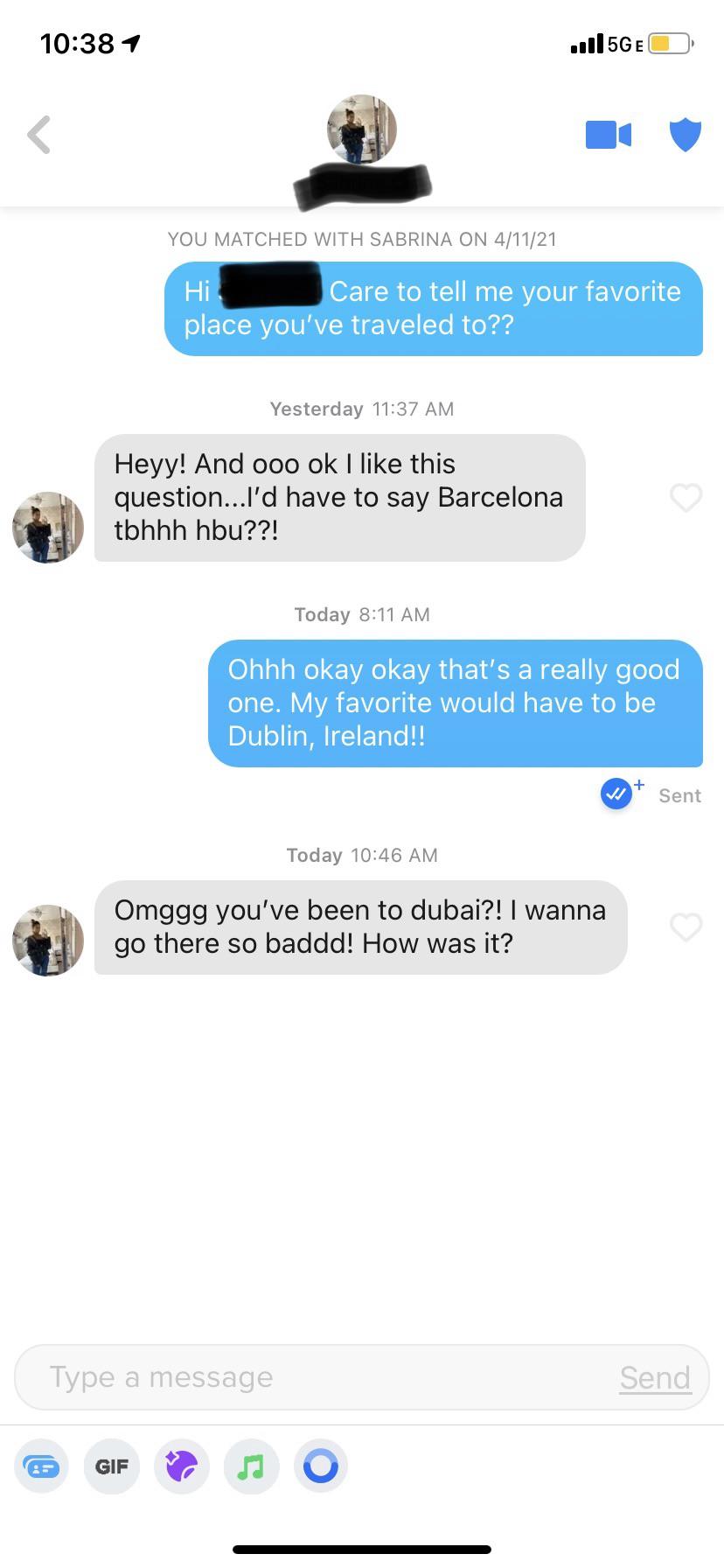This screenshot has width=724, height=1568.
Task: Start a video call with Sabrina
Action: (608, 135)
